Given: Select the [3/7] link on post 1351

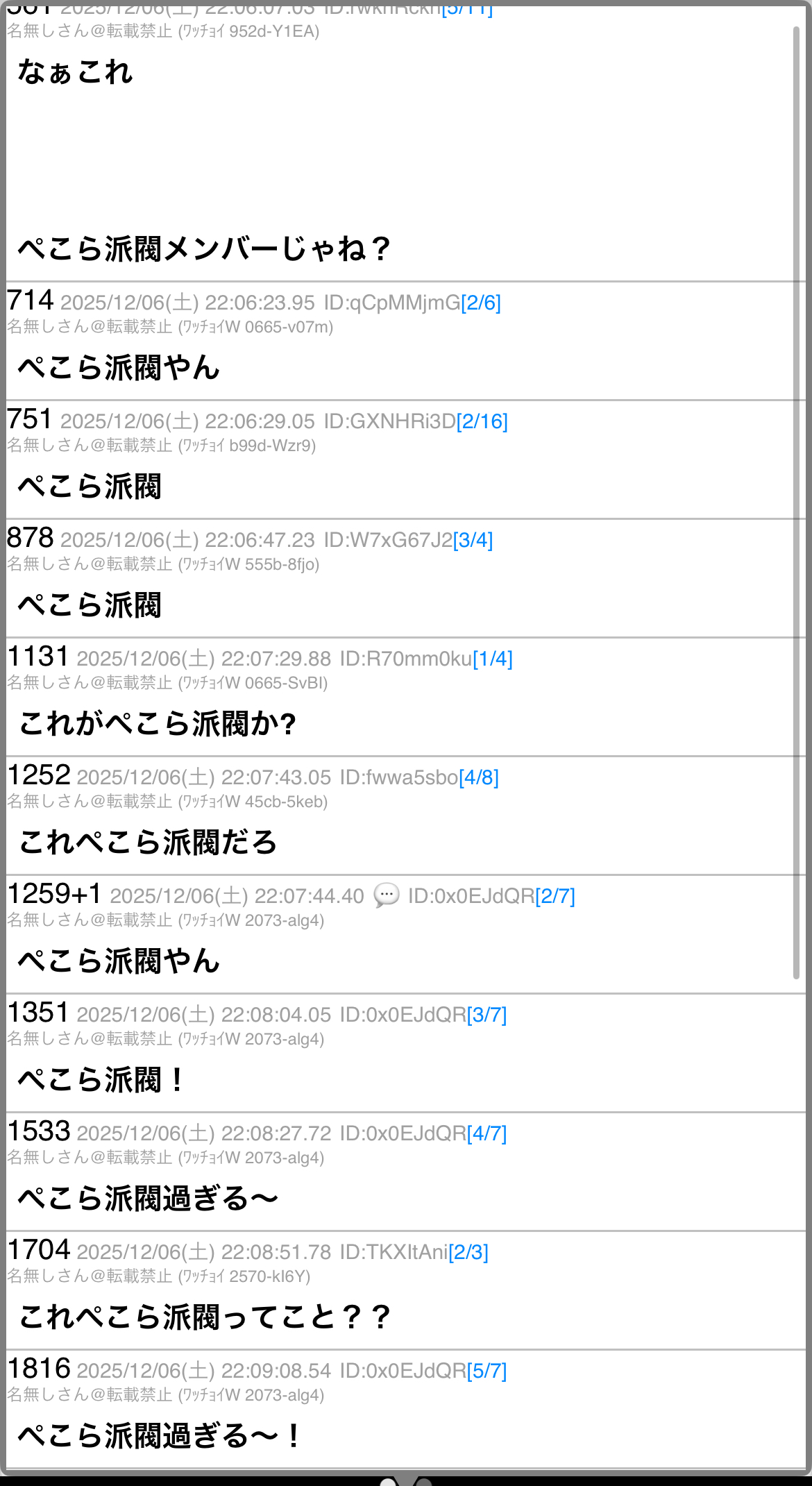Looking at the screenshot, I should coord(487,1015).
